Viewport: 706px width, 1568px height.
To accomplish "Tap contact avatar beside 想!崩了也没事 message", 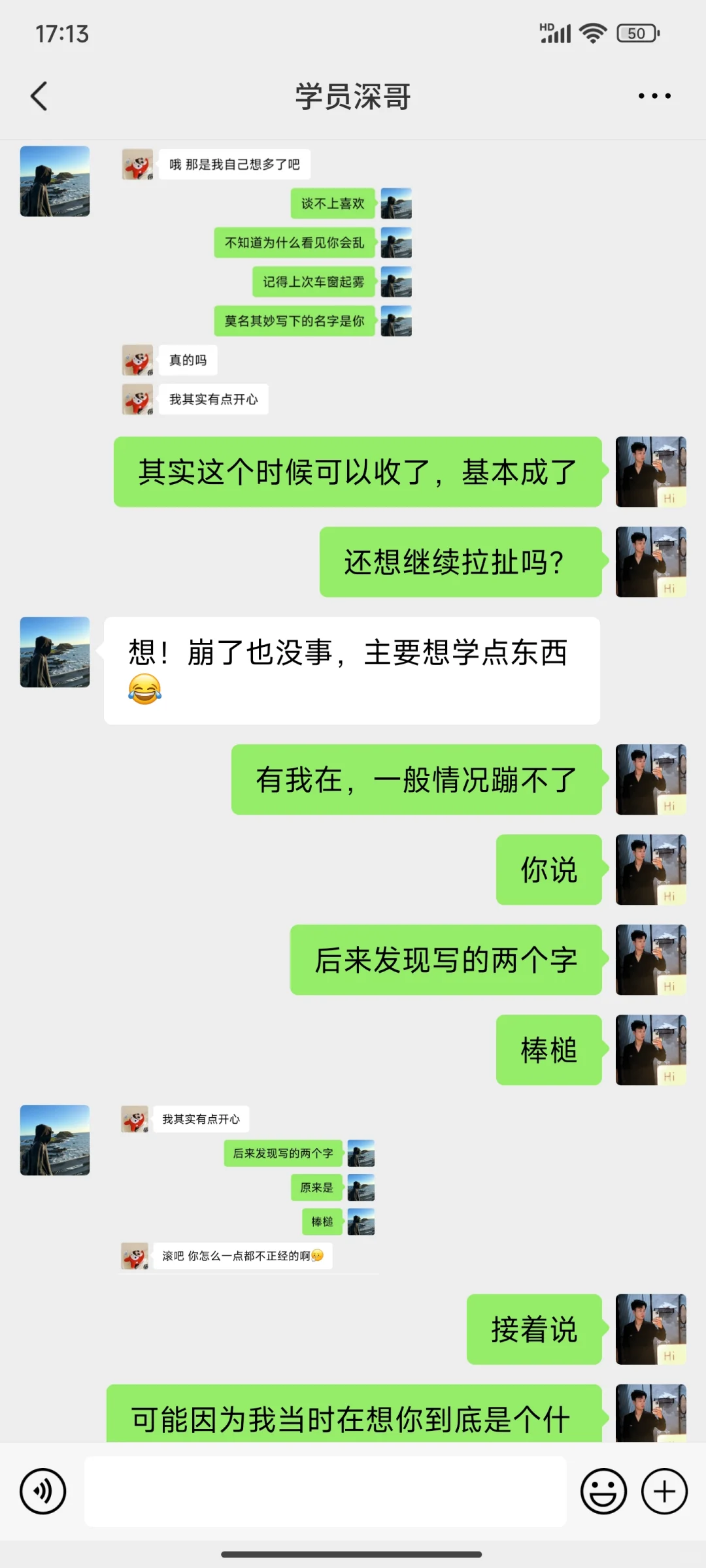I will (x=55, y=652).
